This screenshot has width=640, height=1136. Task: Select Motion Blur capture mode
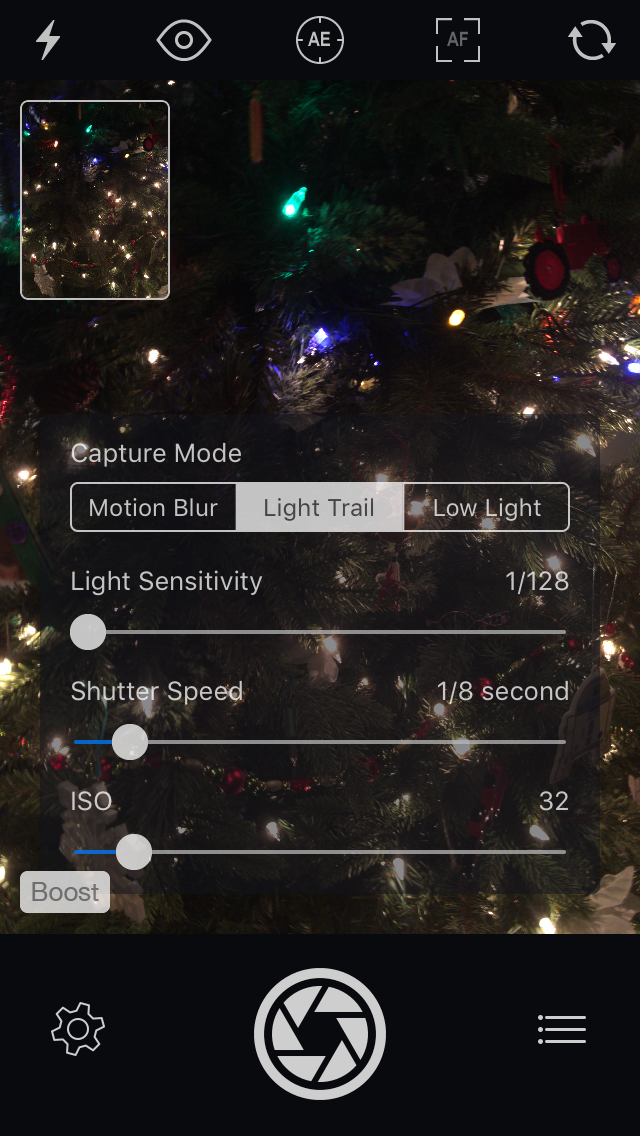[x=153, y=507]
